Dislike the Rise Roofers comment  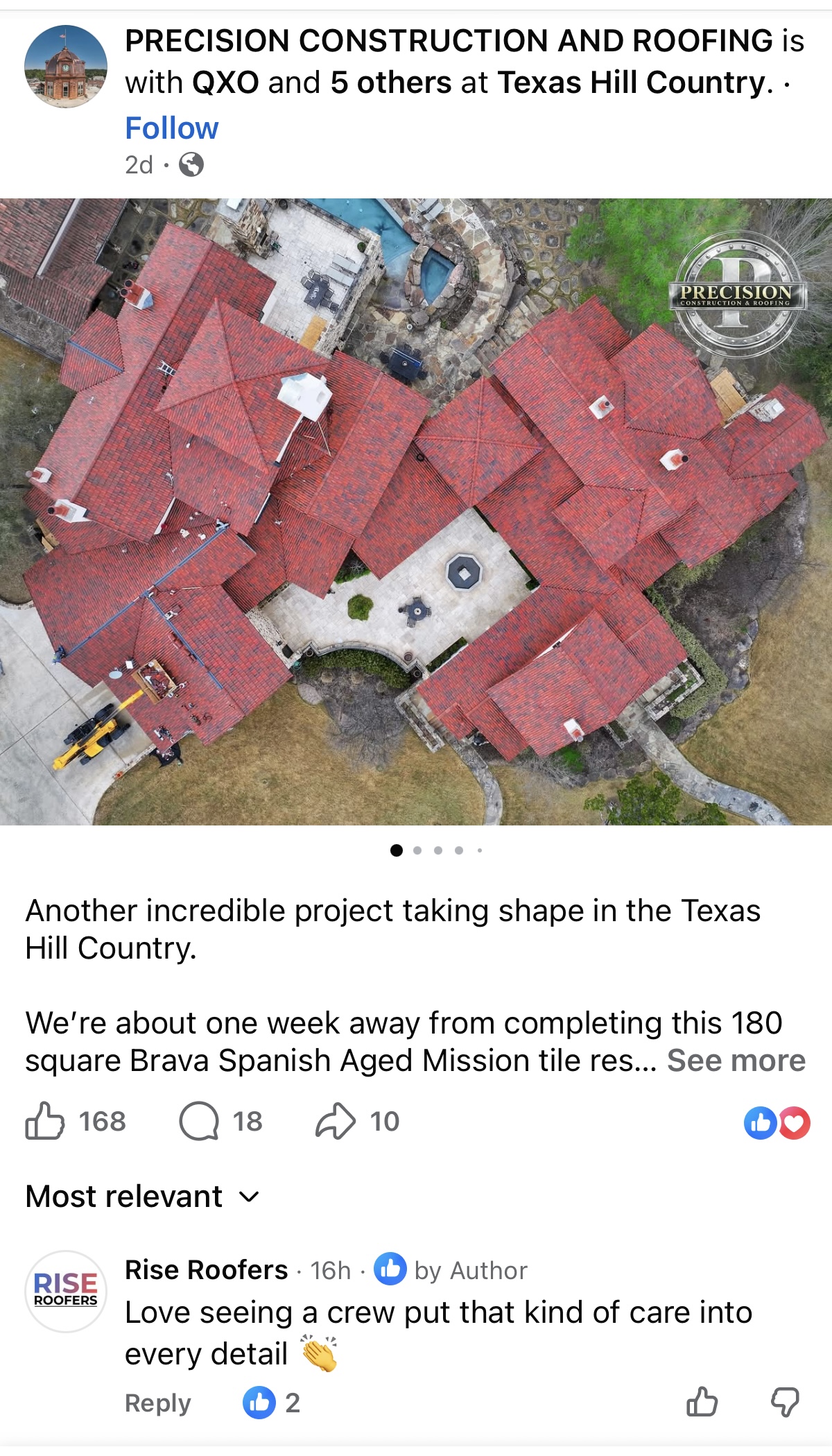click(785, 1402)
